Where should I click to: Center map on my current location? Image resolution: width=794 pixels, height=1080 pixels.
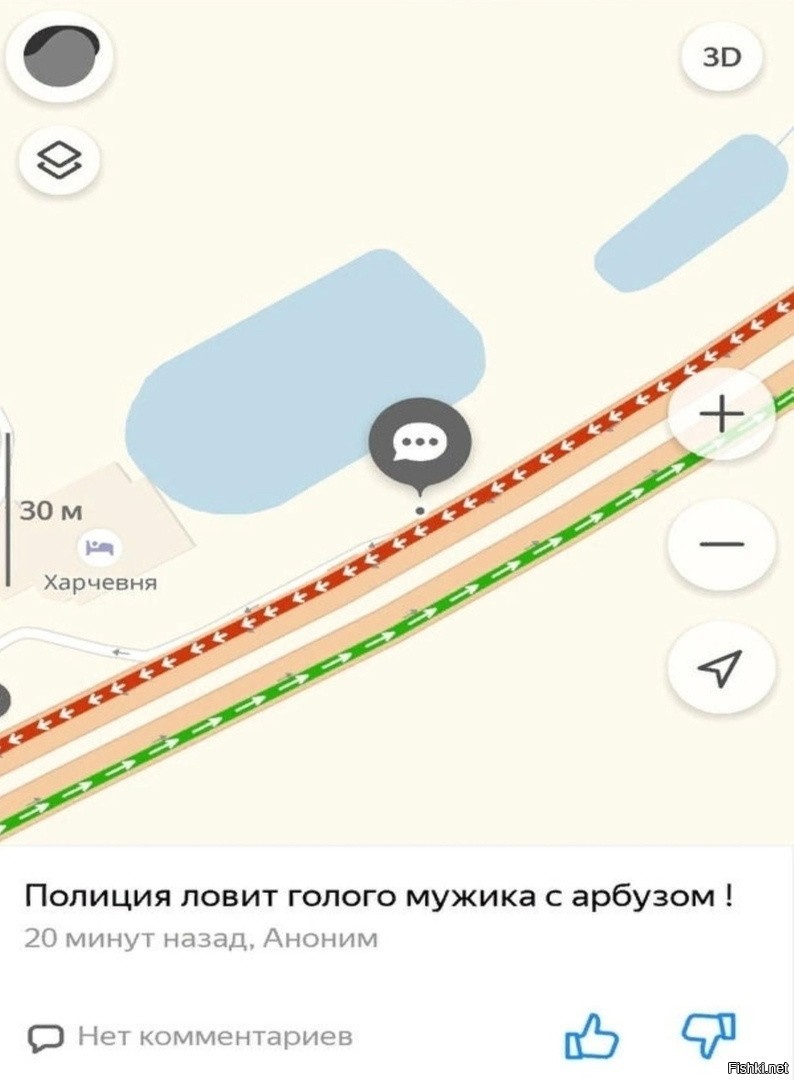coord(721,668)
